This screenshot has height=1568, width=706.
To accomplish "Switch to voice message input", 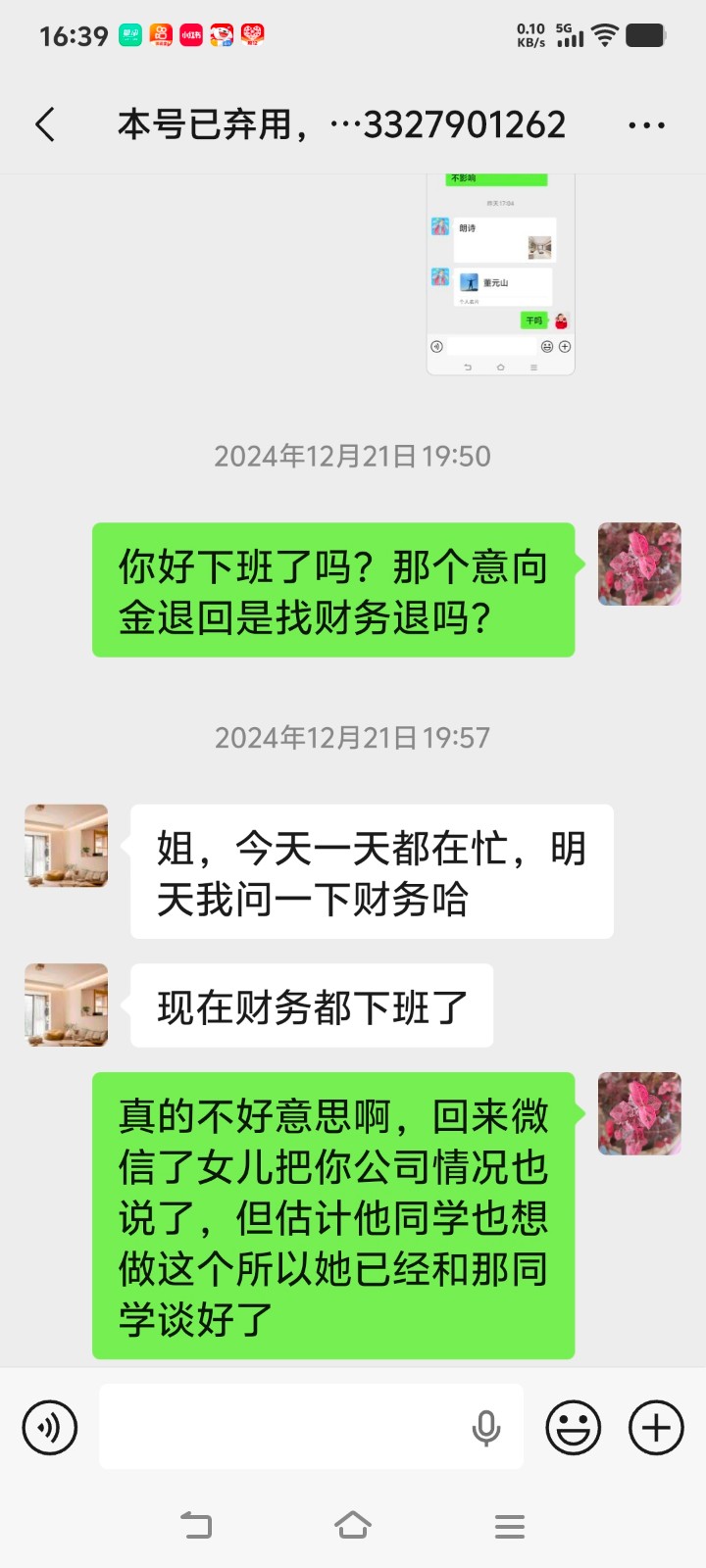I will click(x=49, y=1427).
